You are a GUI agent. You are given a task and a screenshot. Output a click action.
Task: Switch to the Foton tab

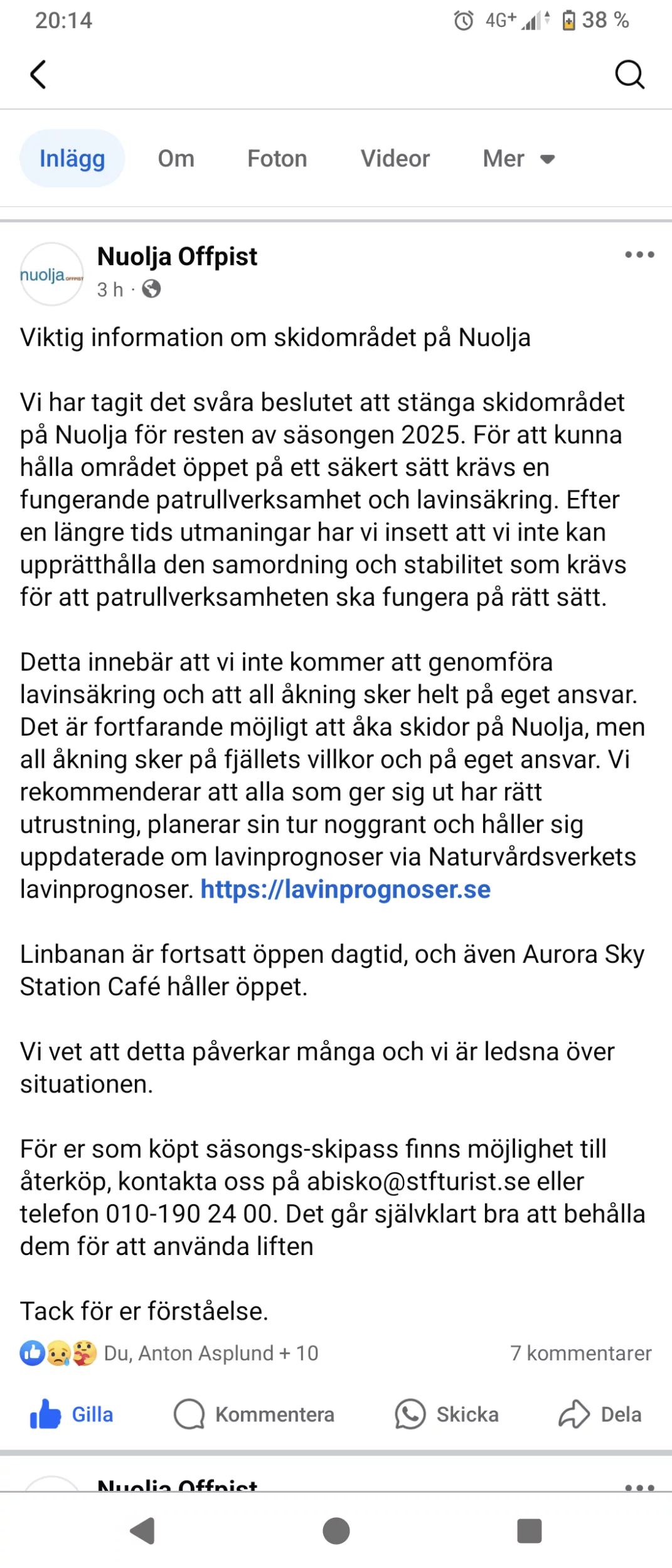tap(277, 159)
